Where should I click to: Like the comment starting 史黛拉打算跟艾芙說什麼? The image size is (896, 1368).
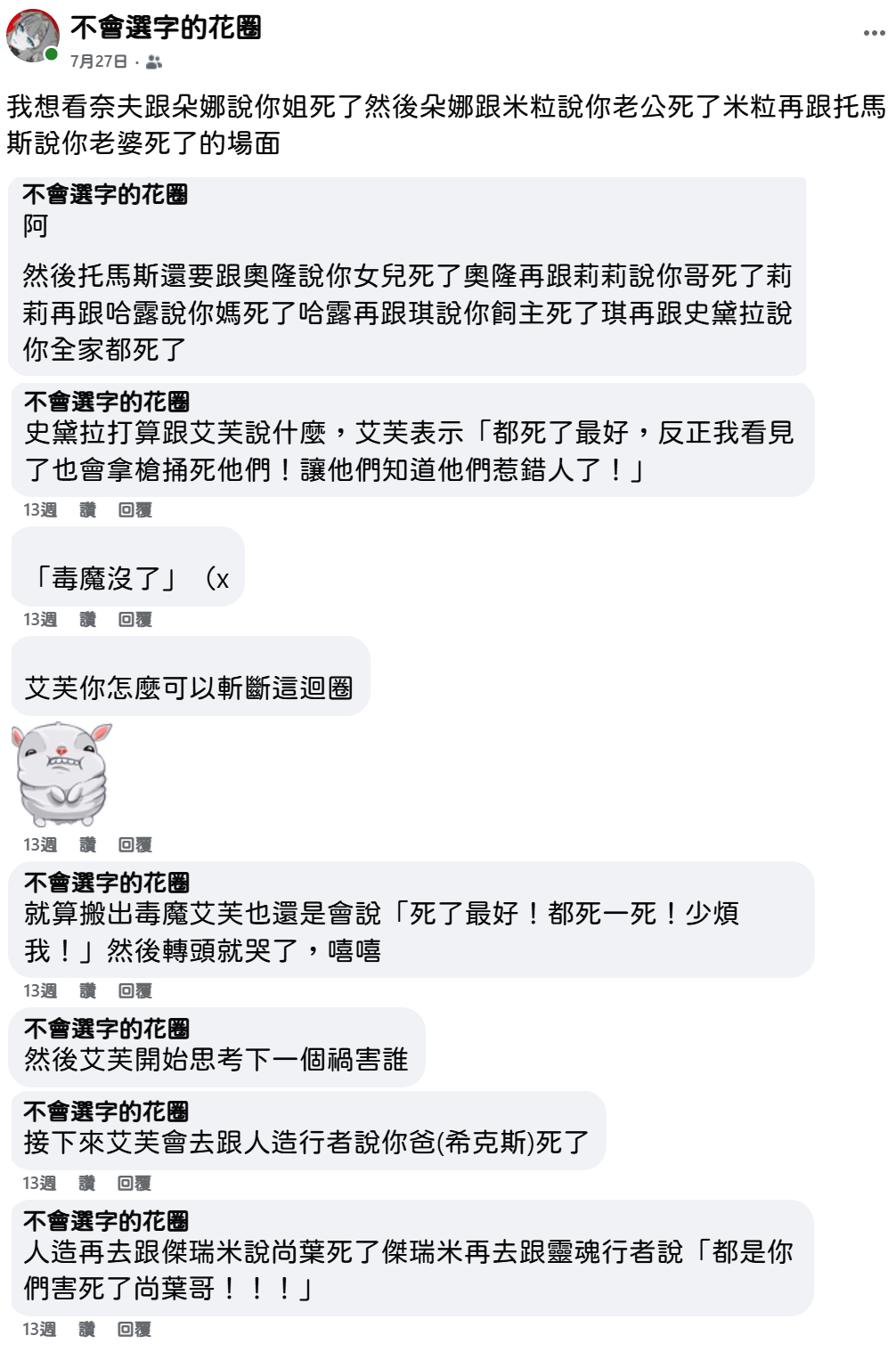coord(87,509)
